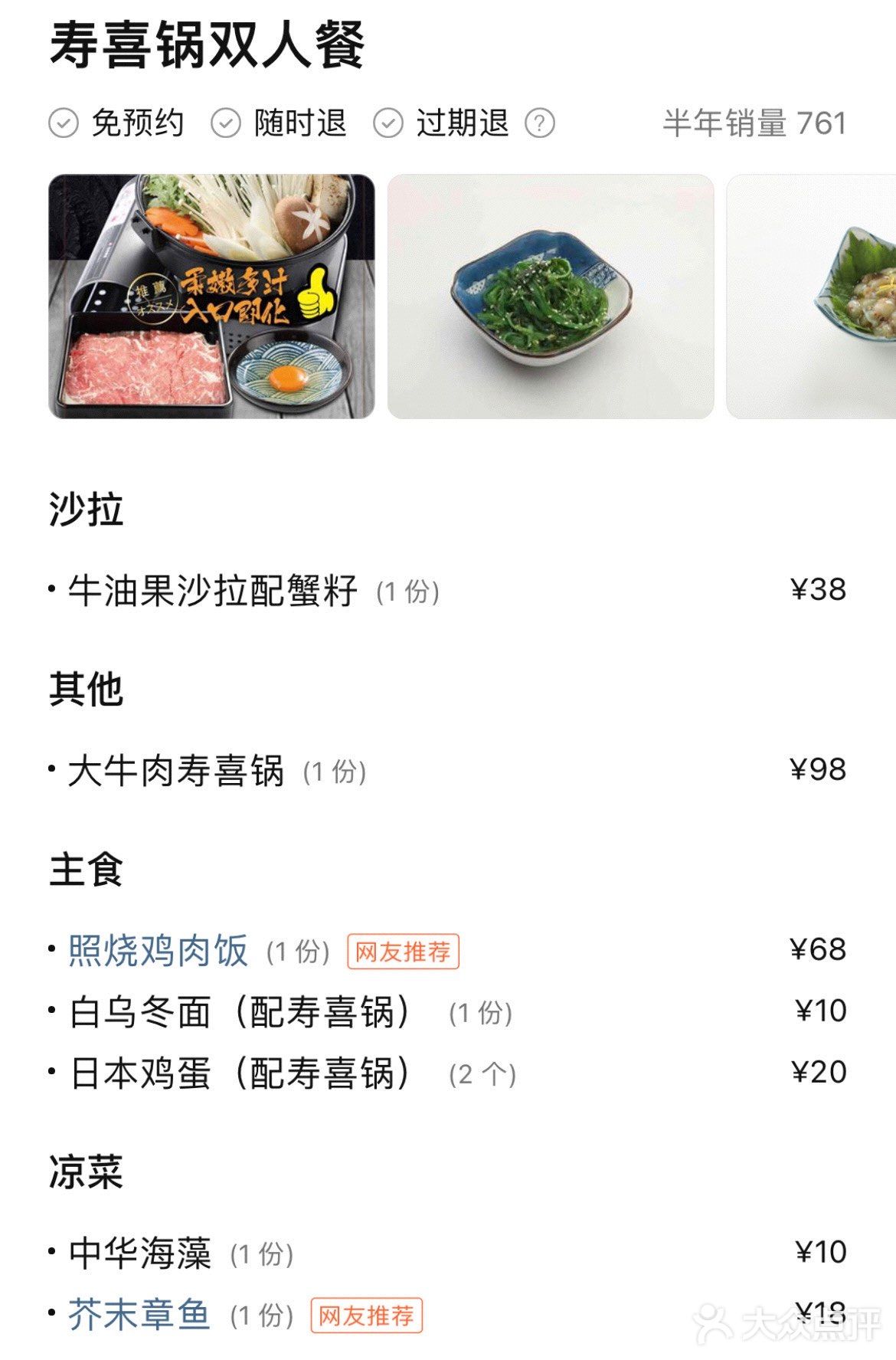The width and height of the screenshot is (896, 1360).
Task: Click the bullet dot beside 牛油果沙拉配蟹籽
Action: tap(52, 589)
